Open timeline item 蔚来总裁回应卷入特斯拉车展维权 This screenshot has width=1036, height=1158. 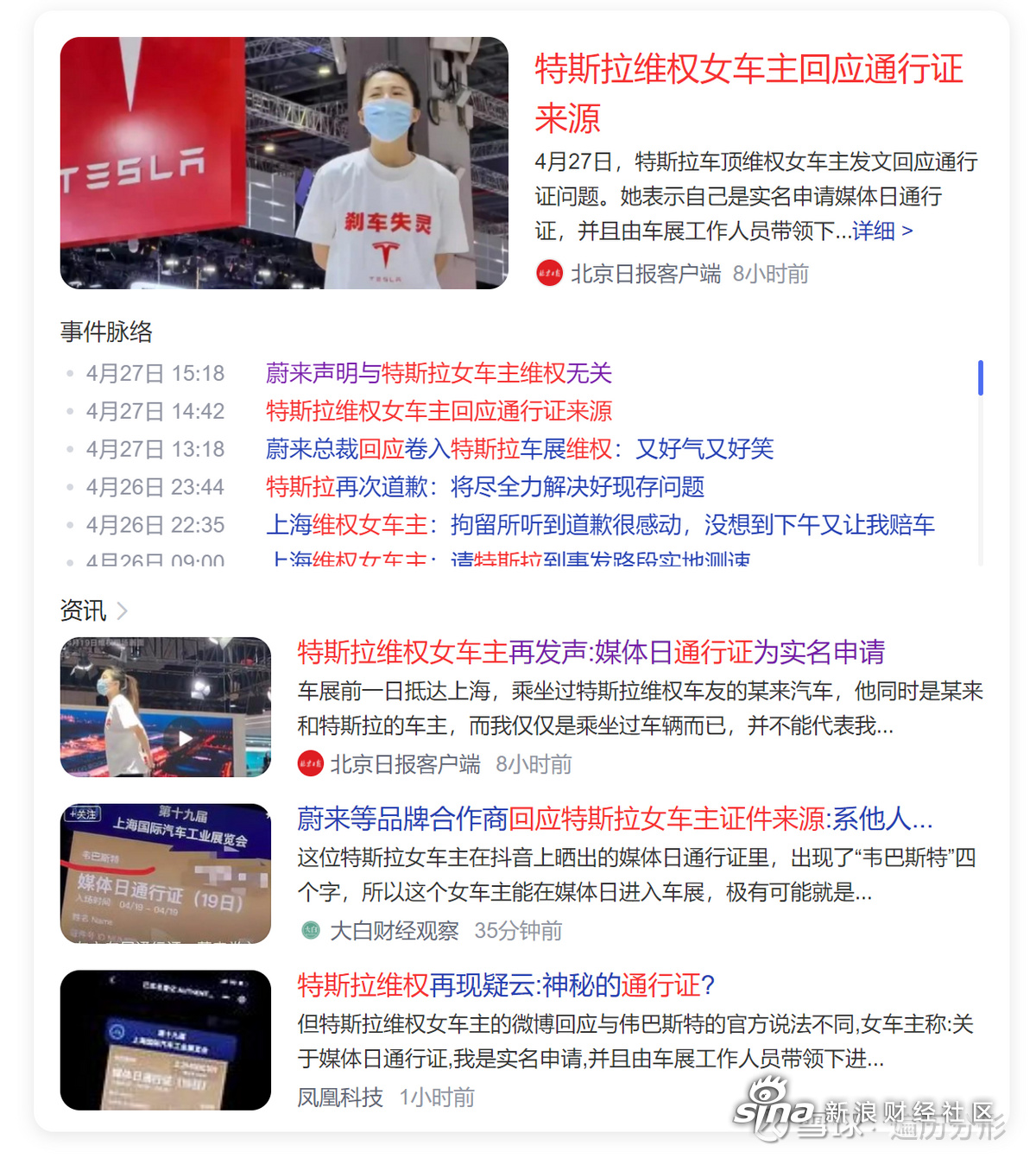coord(519,449)
